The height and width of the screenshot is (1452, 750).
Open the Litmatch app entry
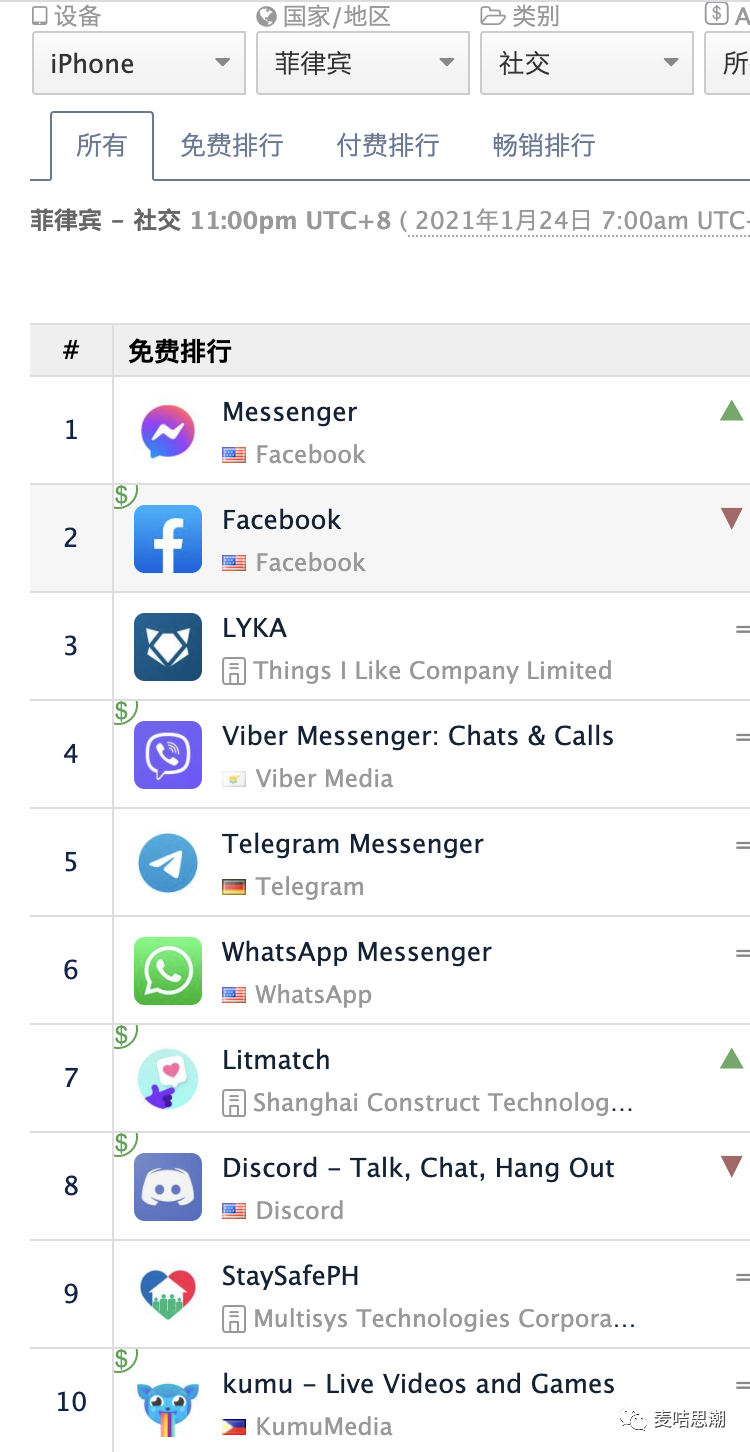(276, 1060)
